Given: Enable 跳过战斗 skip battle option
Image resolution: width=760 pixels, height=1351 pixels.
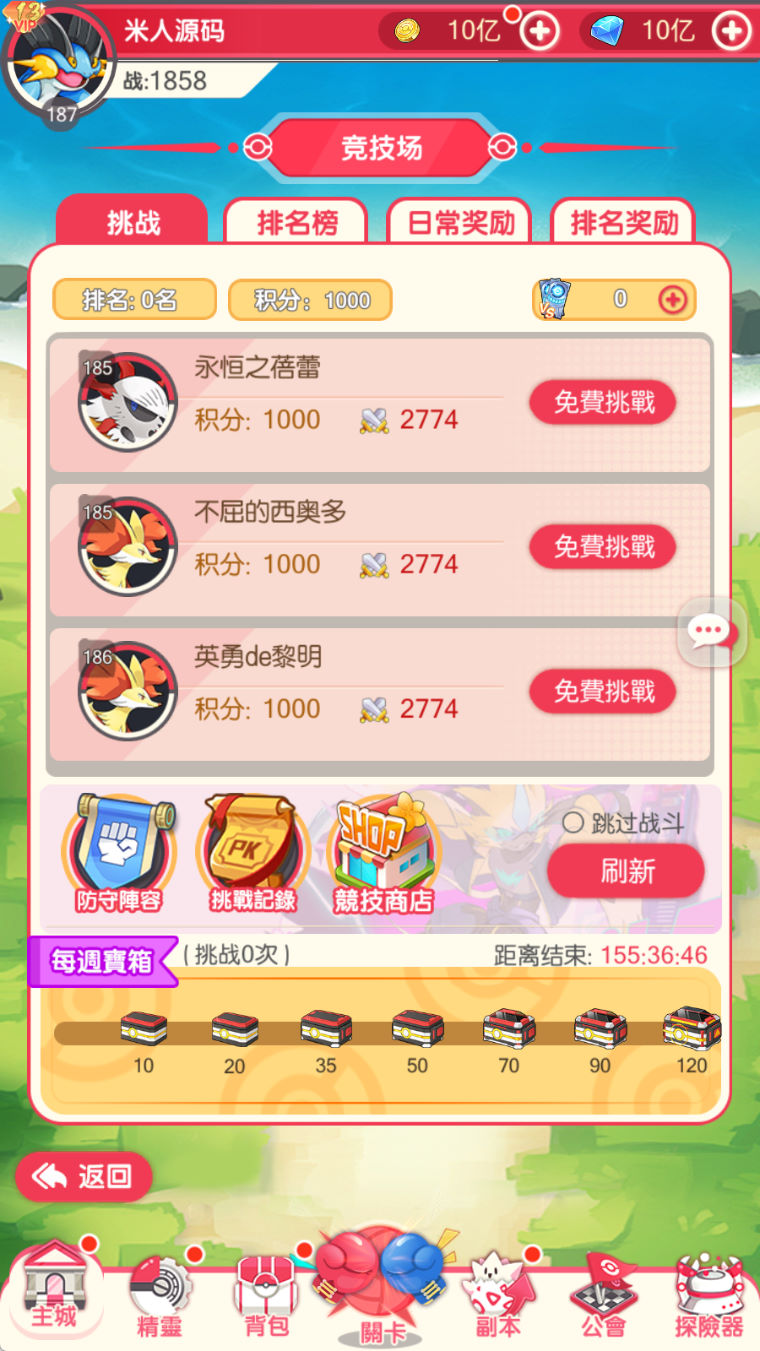Looking at the screenshot, I should [573, 823].
